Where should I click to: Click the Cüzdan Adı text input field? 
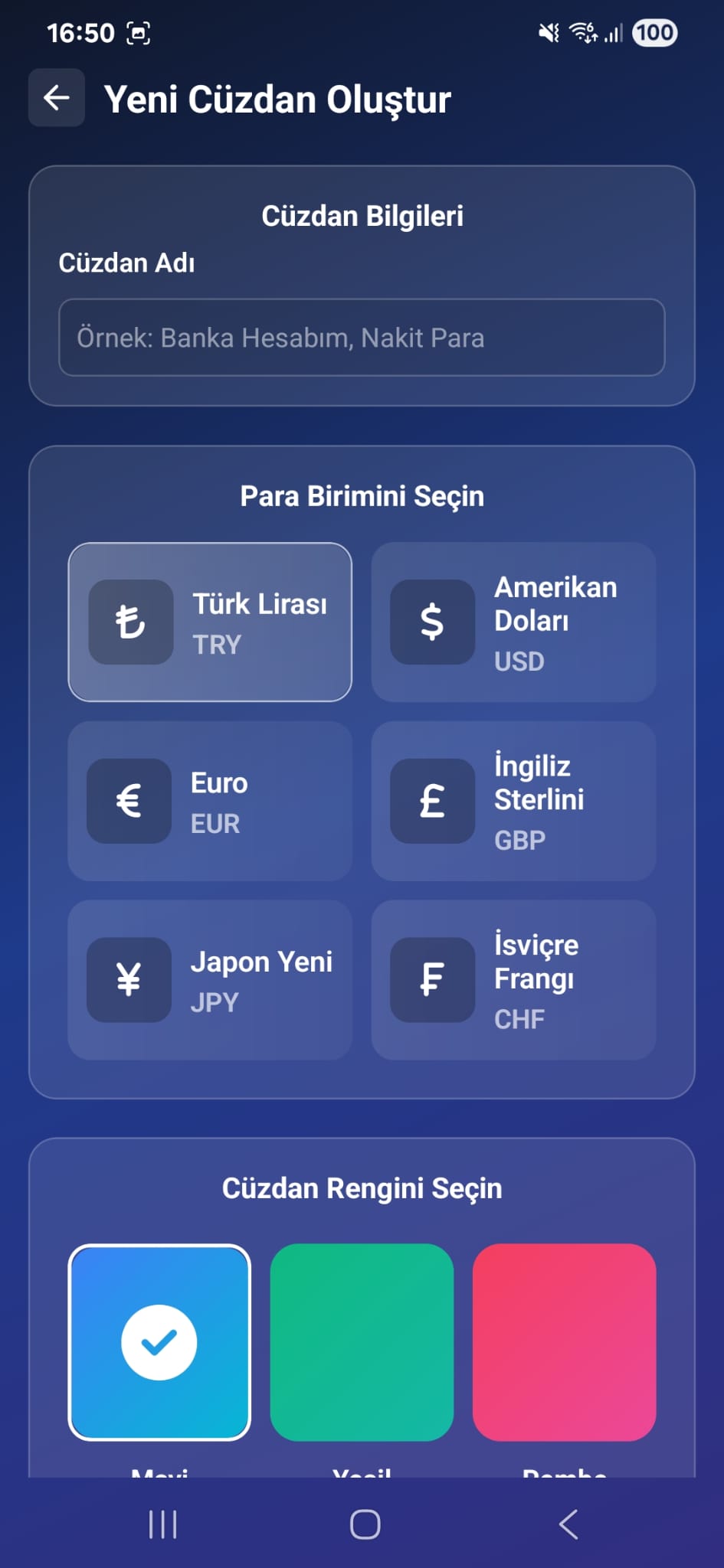[362, 337]
